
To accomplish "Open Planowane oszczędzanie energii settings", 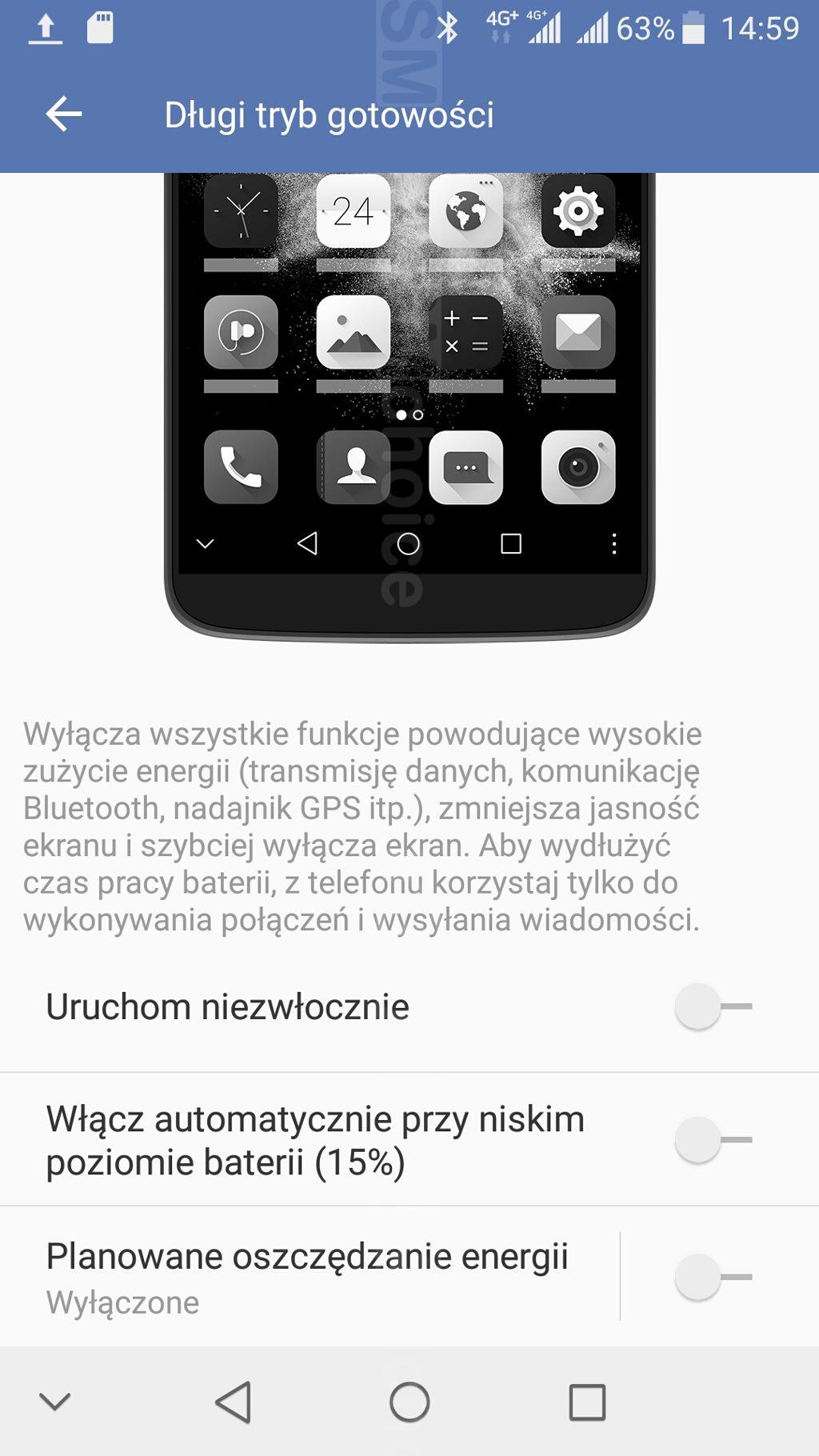I will pyautogui.click(x=308, y=1277).
